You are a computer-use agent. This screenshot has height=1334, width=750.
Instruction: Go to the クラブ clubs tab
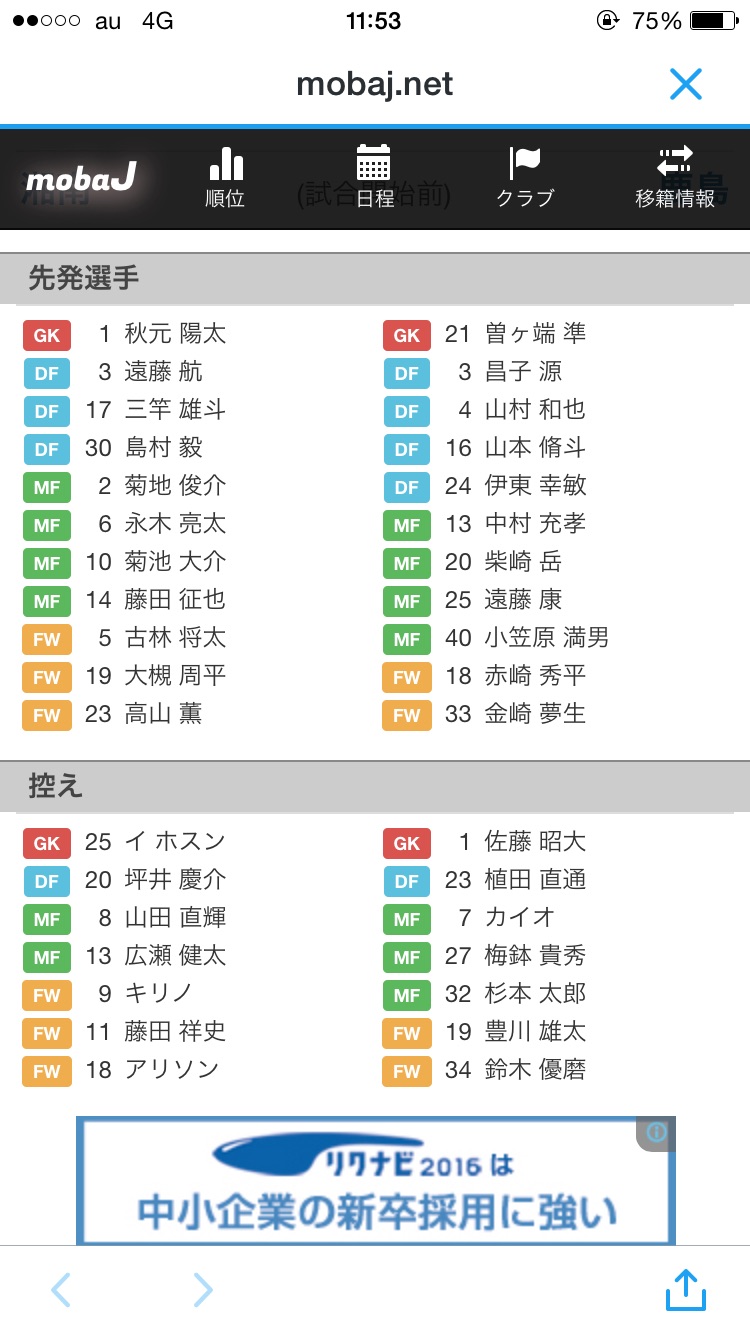pyautogui.click(x=524, y=178)
